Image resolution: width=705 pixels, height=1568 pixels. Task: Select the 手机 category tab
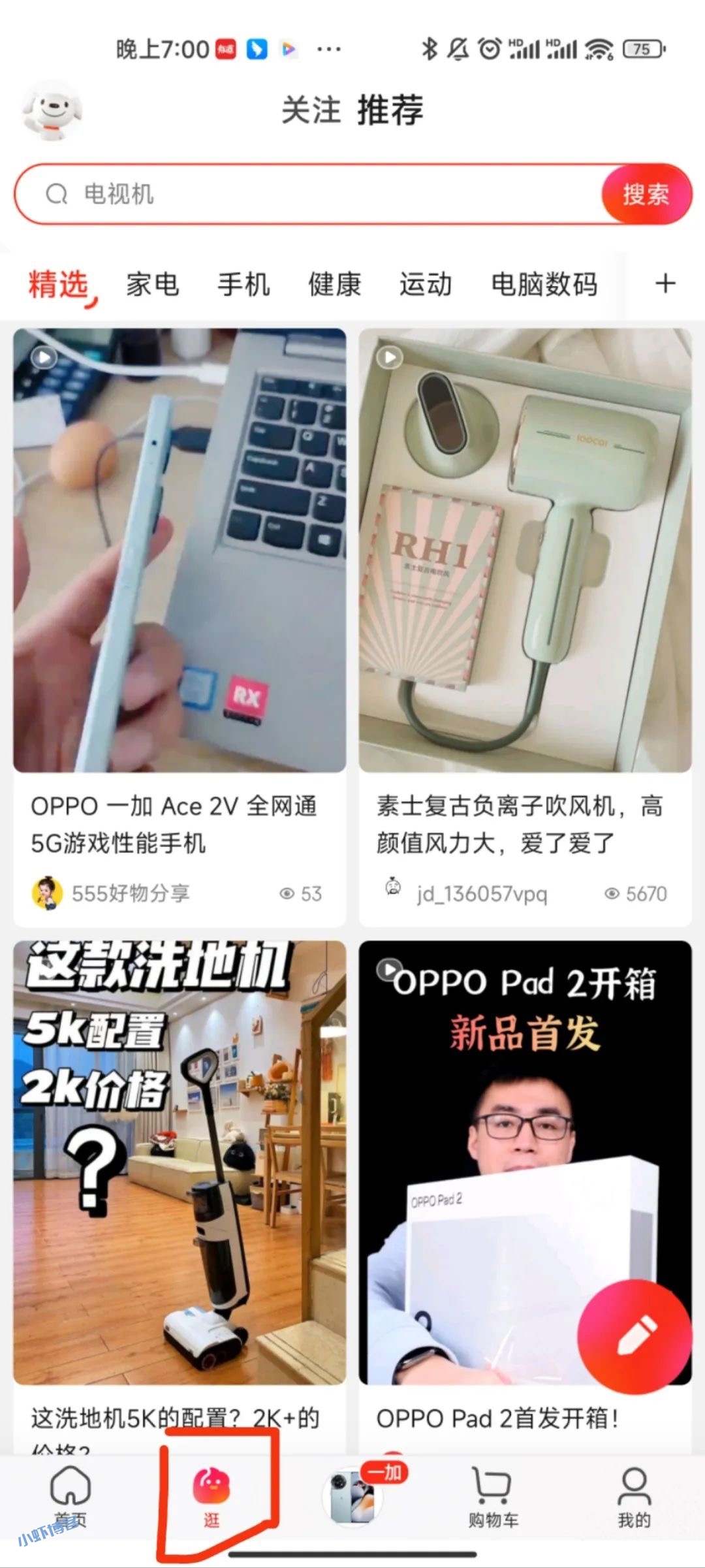tap(243, 283)
